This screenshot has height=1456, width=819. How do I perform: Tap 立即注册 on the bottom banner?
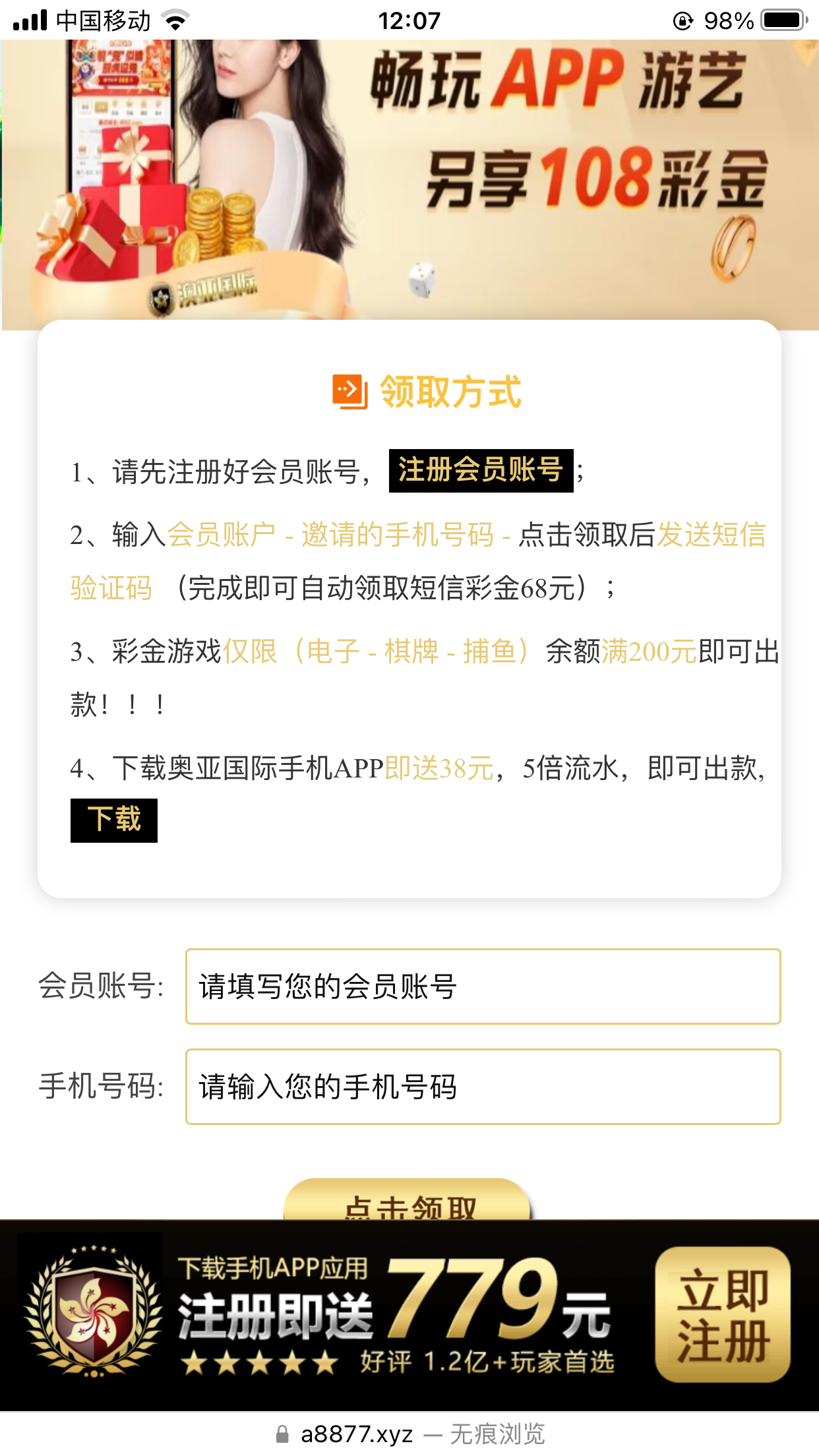tap(723, 1315)
